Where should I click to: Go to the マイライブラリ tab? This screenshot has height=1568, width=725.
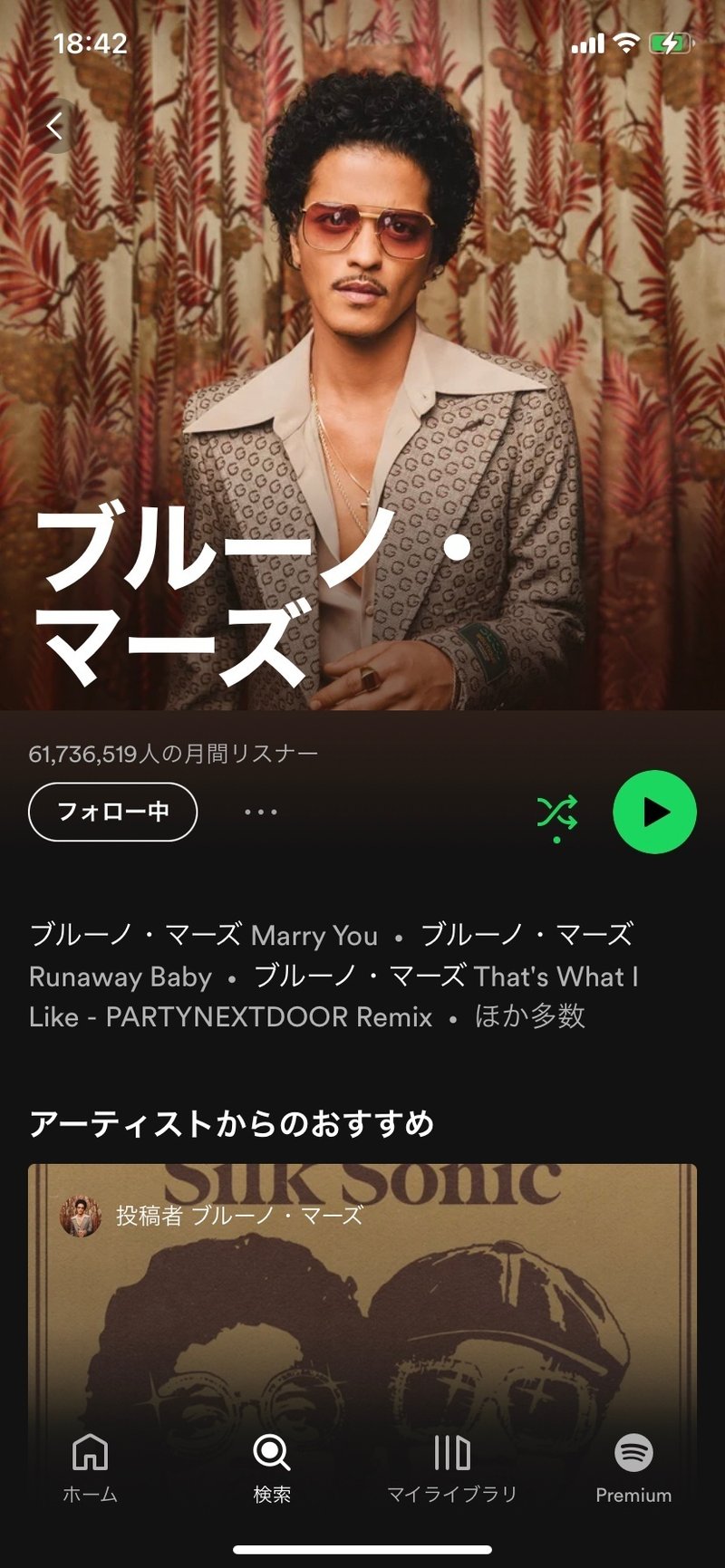(x=451, y=1468)
